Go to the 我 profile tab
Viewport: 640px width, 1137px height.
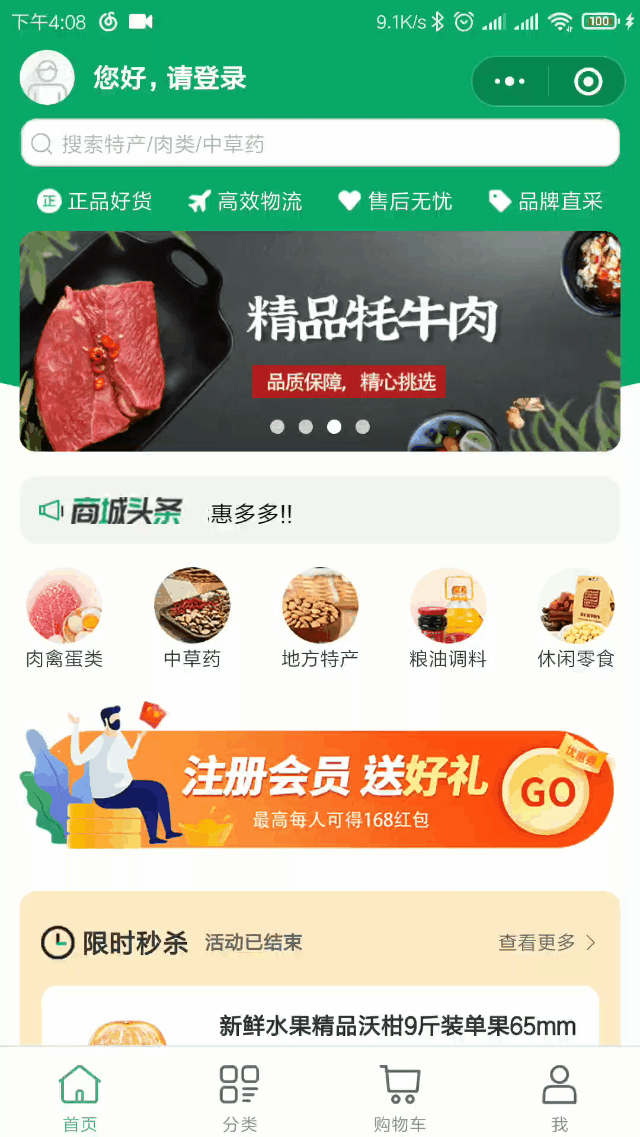pyautogui.click(x=560, y=1097)
